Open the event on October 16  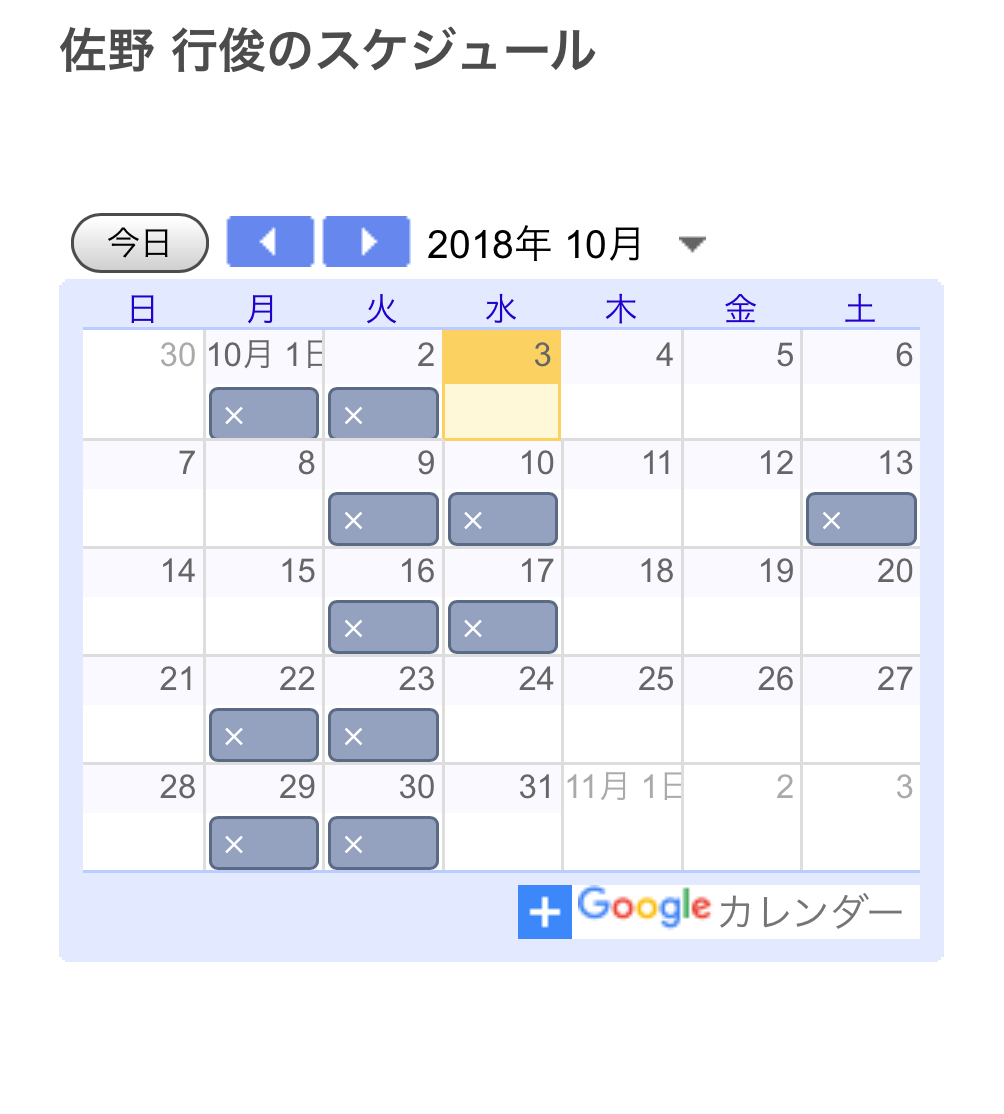tap(383, 627)
